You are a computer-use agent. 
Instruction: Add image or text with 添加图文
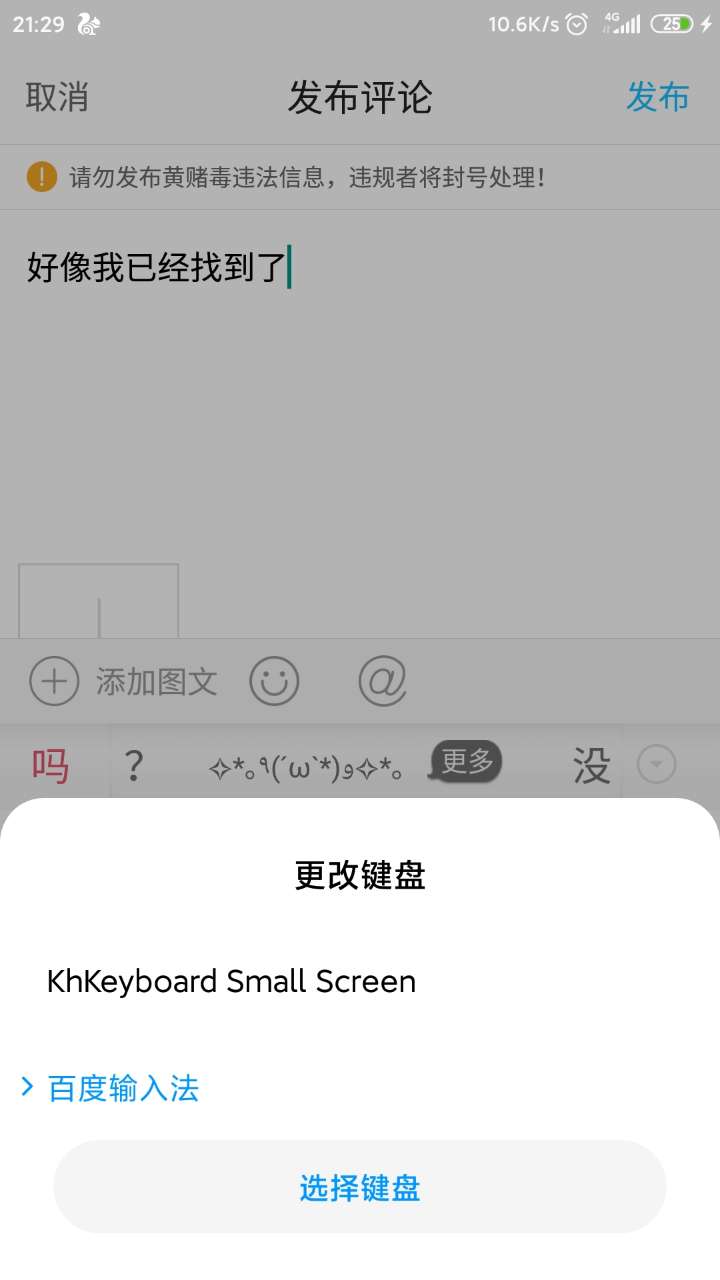coord(124,682)
